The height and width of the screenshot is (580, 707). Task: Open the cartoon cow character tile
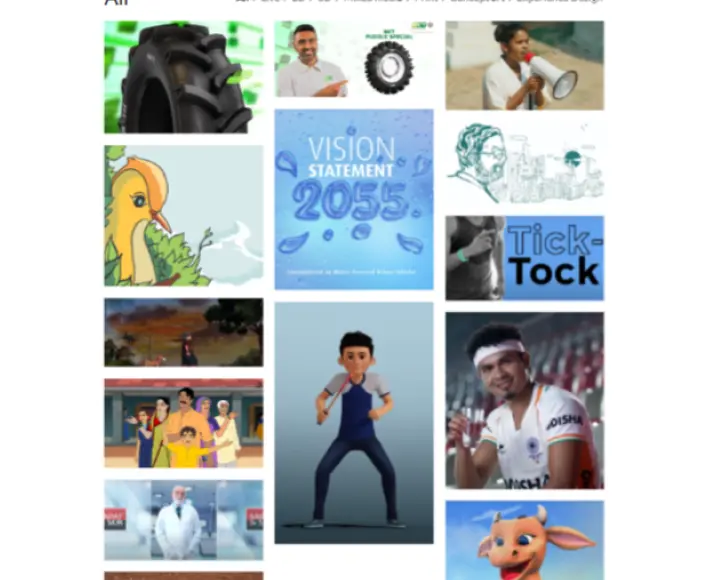tap(524, 541)
